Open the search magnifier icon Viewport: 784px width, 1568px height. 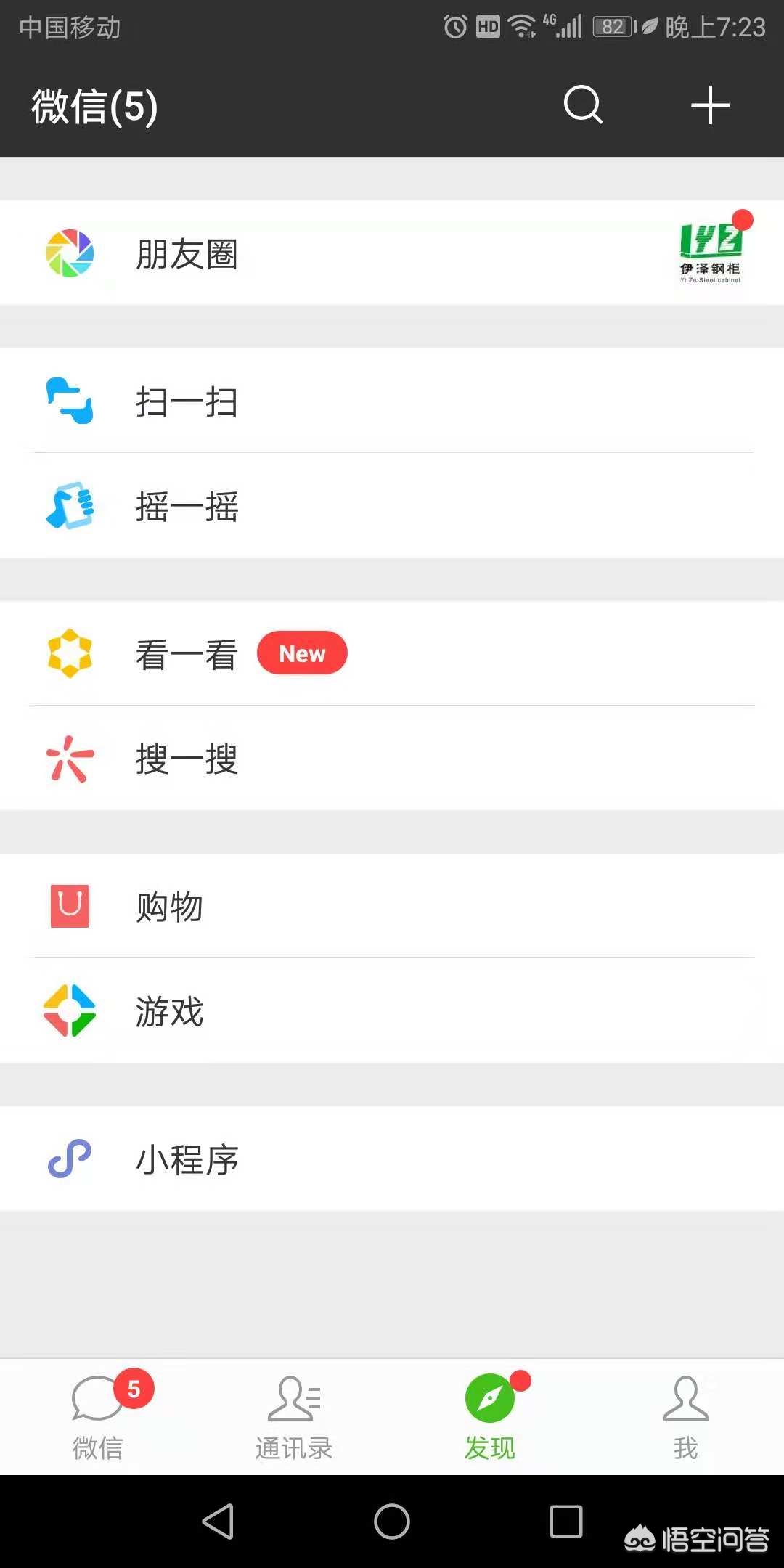[583, 105]
